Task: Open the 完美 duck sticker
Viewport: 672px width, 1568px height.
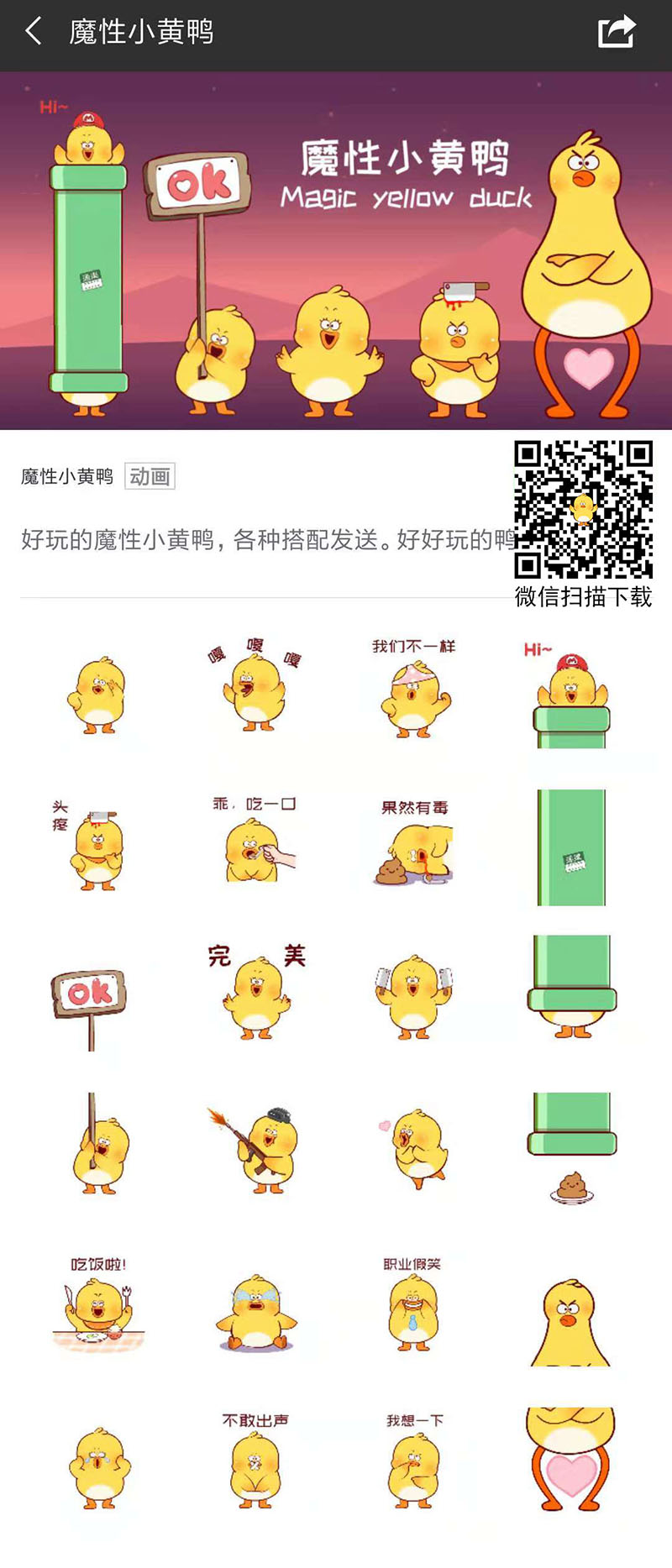Action: (x=256, y=994)
